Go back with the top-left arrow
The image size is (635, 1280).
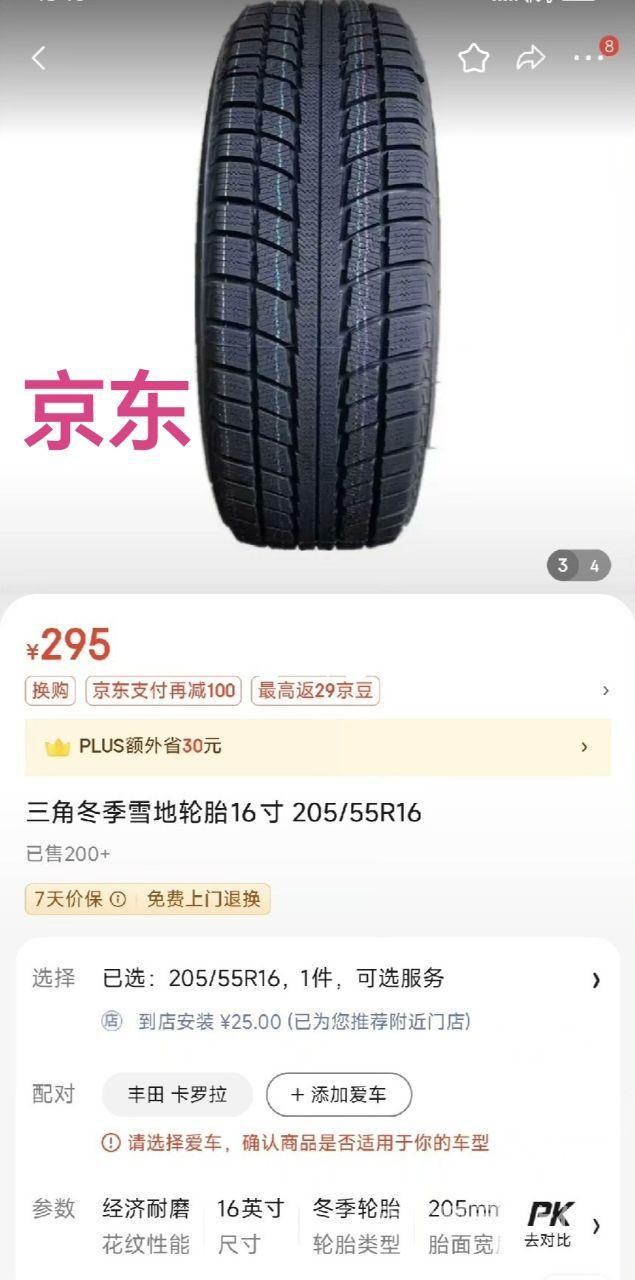tap(39, 58)
